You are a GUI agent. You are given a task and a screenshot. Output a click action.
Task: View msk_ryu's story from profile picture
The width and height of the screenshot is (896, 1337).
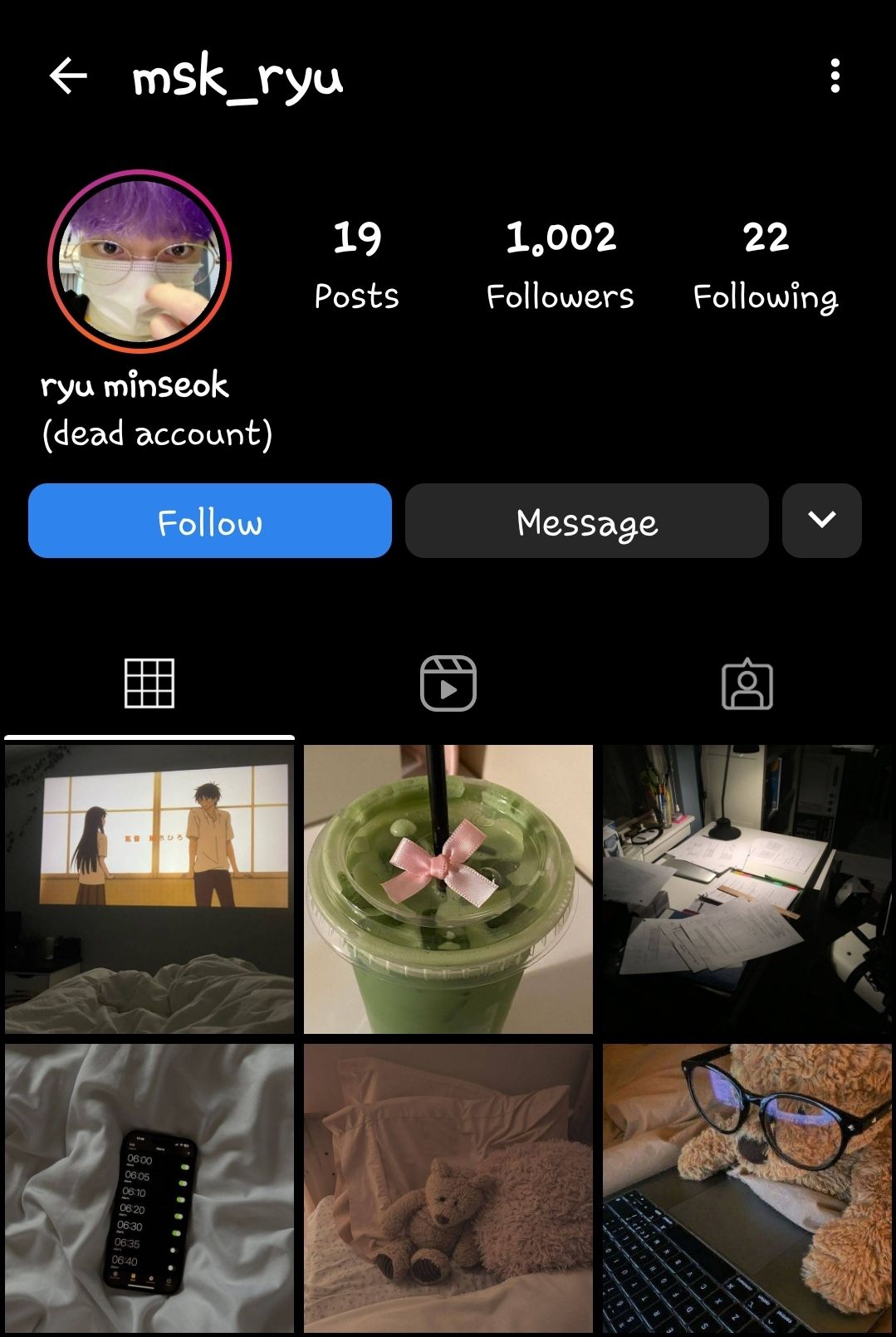point(140,262)
